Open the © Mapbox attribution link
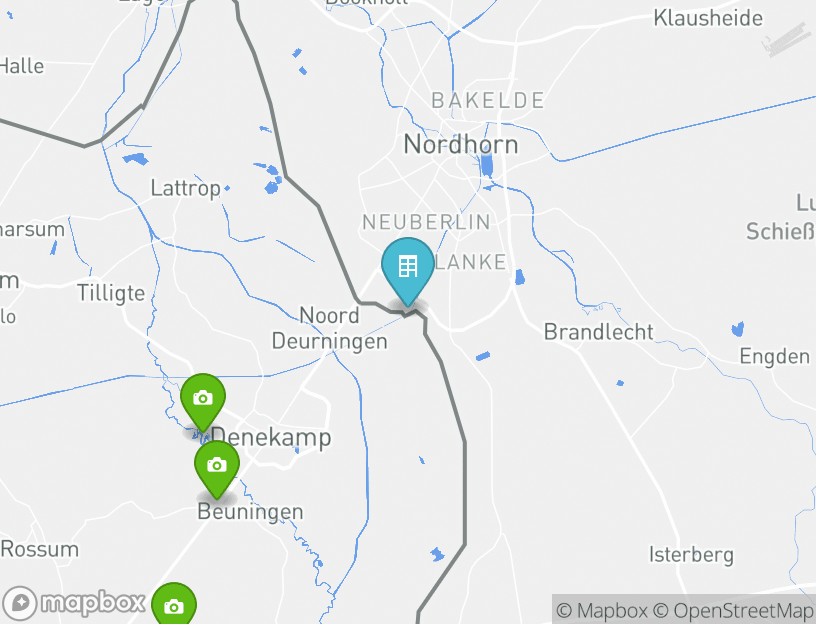 [x=602, y=610]
